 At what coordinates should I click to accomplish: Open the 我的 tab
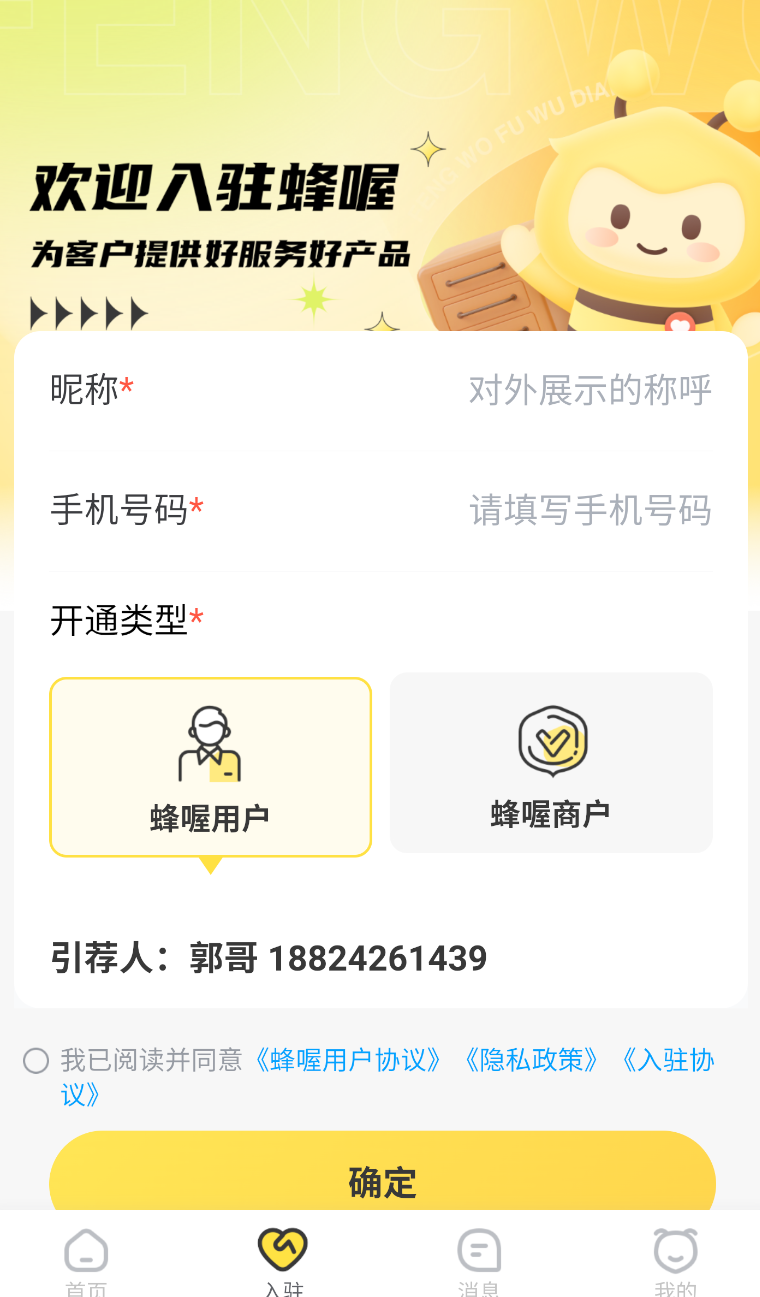(x=675, y=1260)
